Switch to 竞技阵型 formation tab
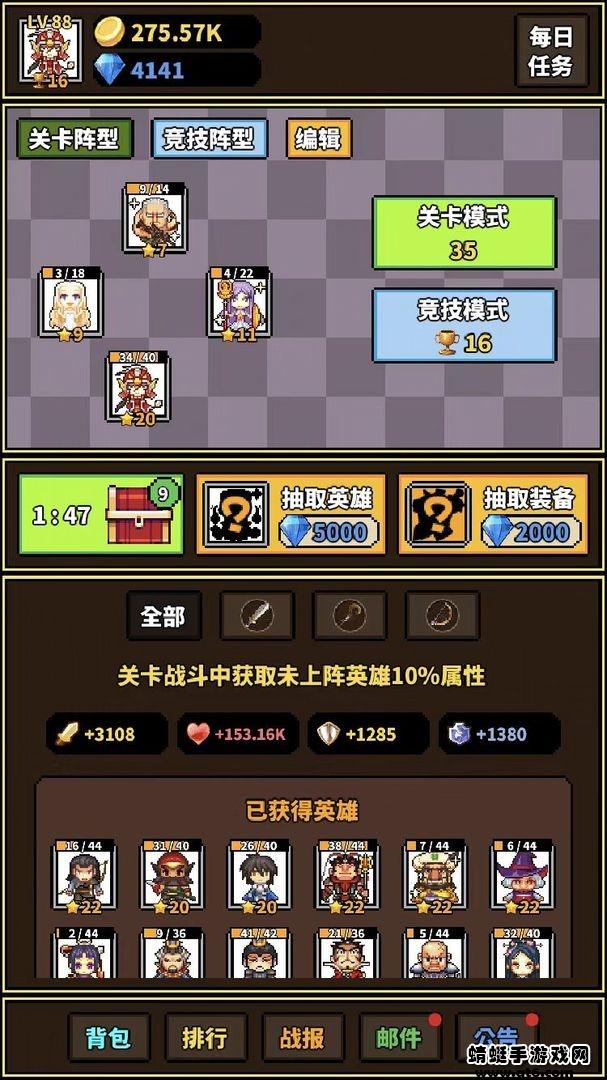Viewport: 607px width, 1080px height. tap(210, 140)
